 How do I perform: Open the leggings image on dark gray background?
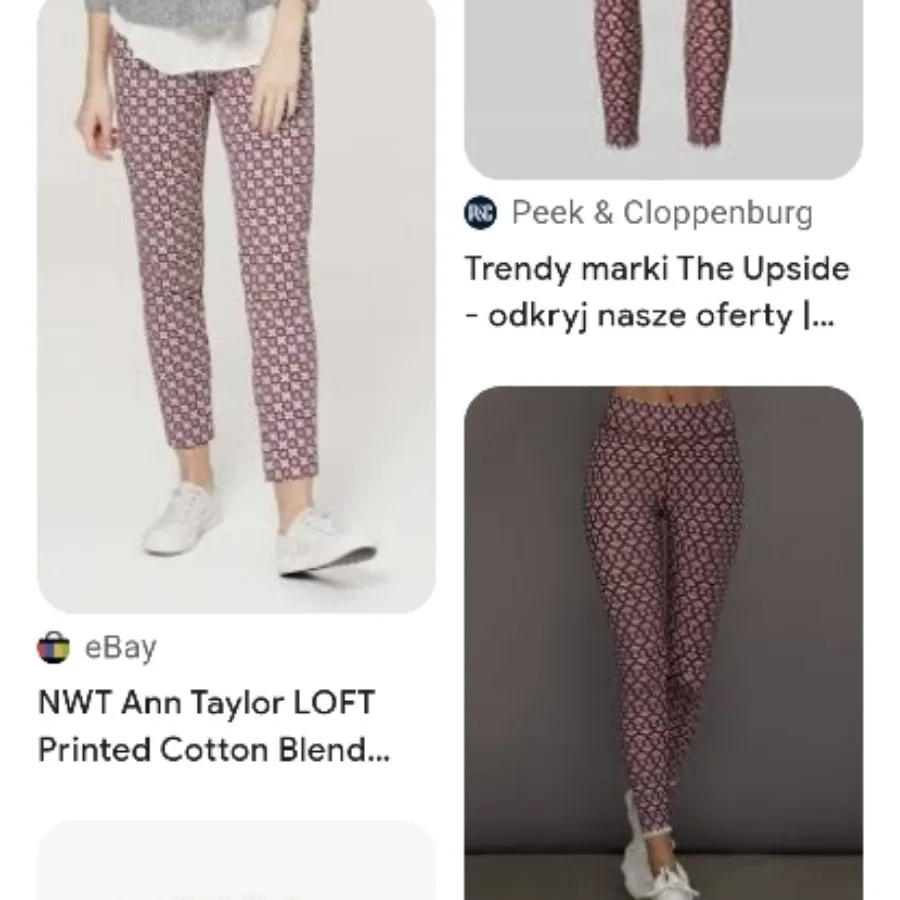click(663, 640)
